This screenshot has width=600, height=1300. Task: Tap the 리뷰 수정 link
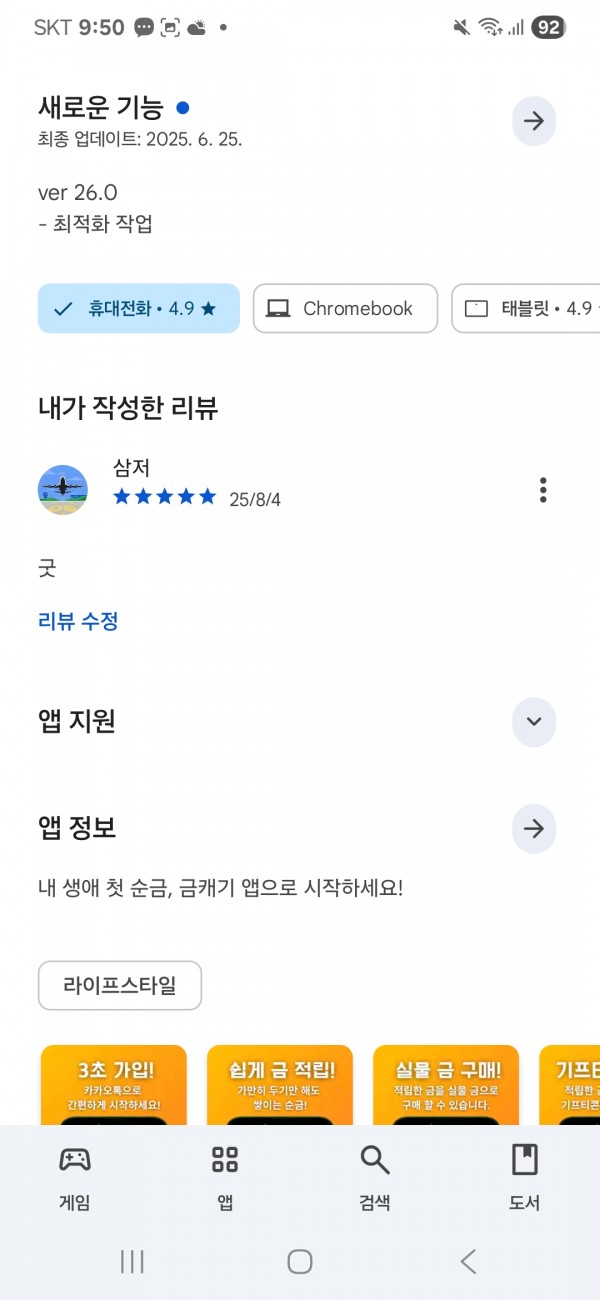pos(78,621)
